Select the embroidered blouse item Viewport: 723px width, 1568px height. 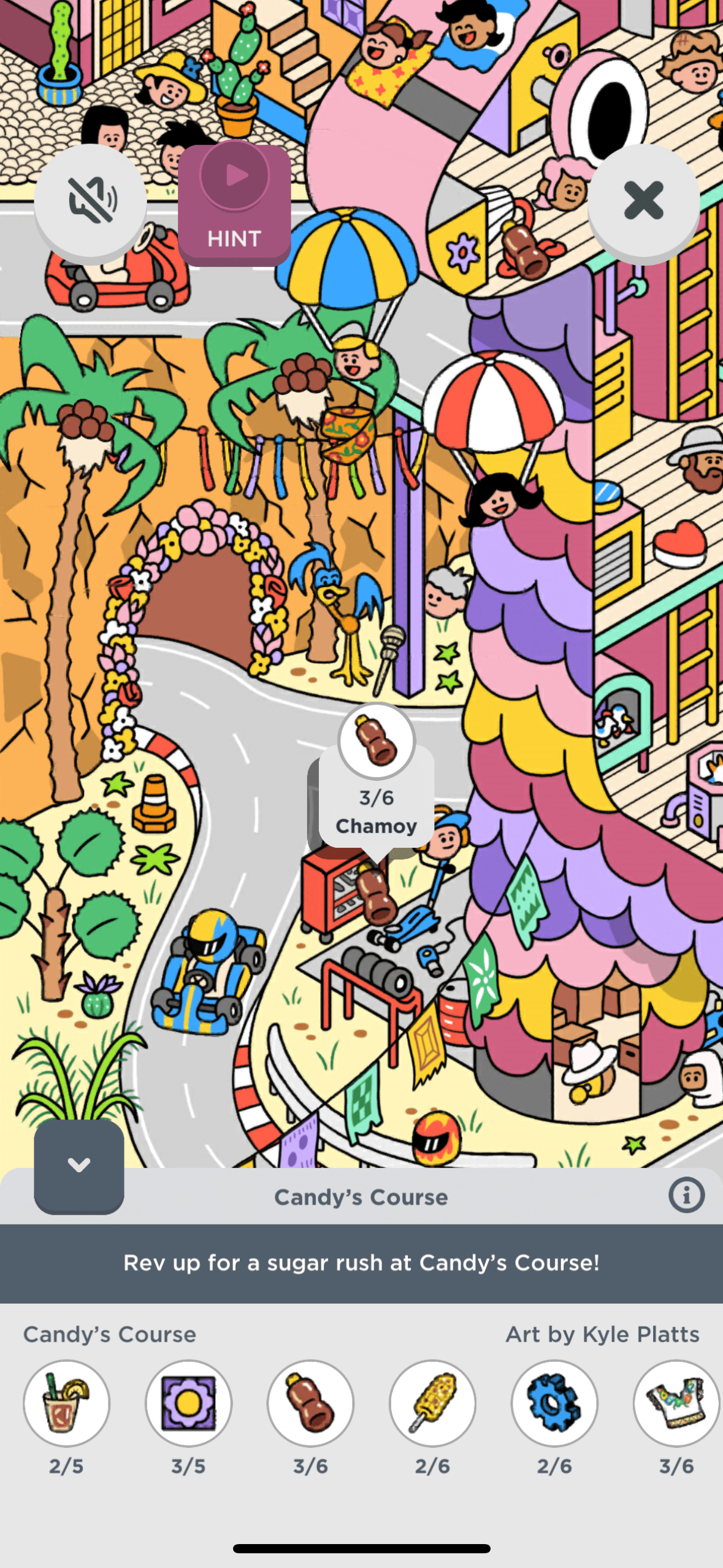pos(676,1404)
